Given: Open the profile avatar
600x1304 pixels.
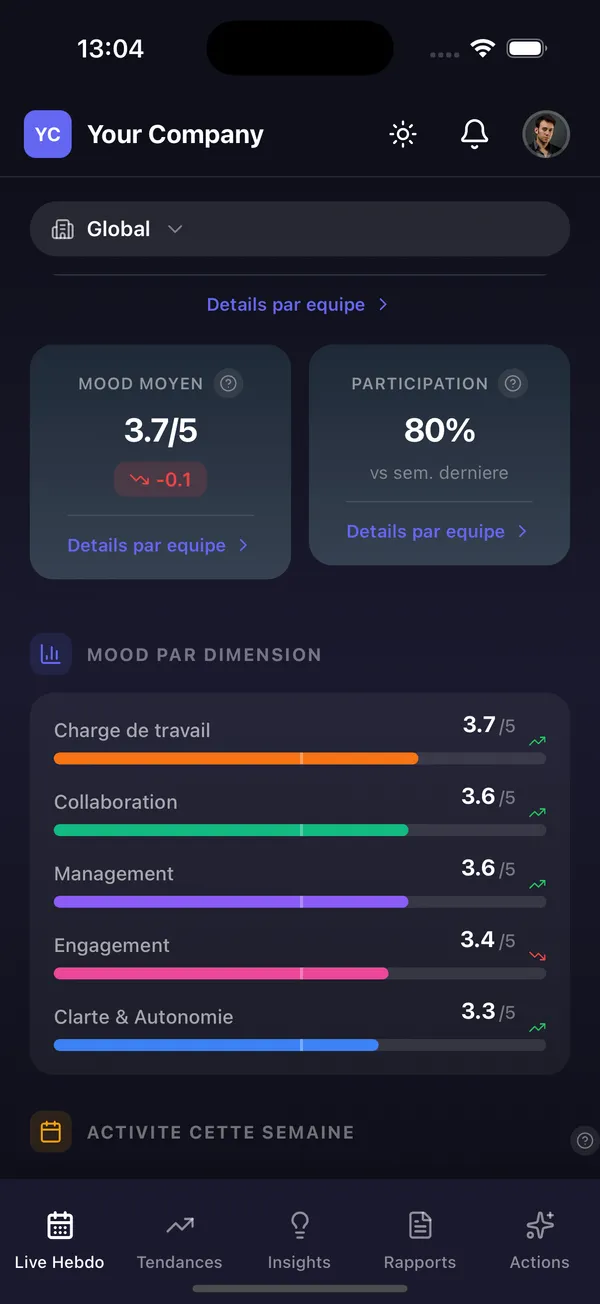Looking at the screenshot, I should click(546, 134).
